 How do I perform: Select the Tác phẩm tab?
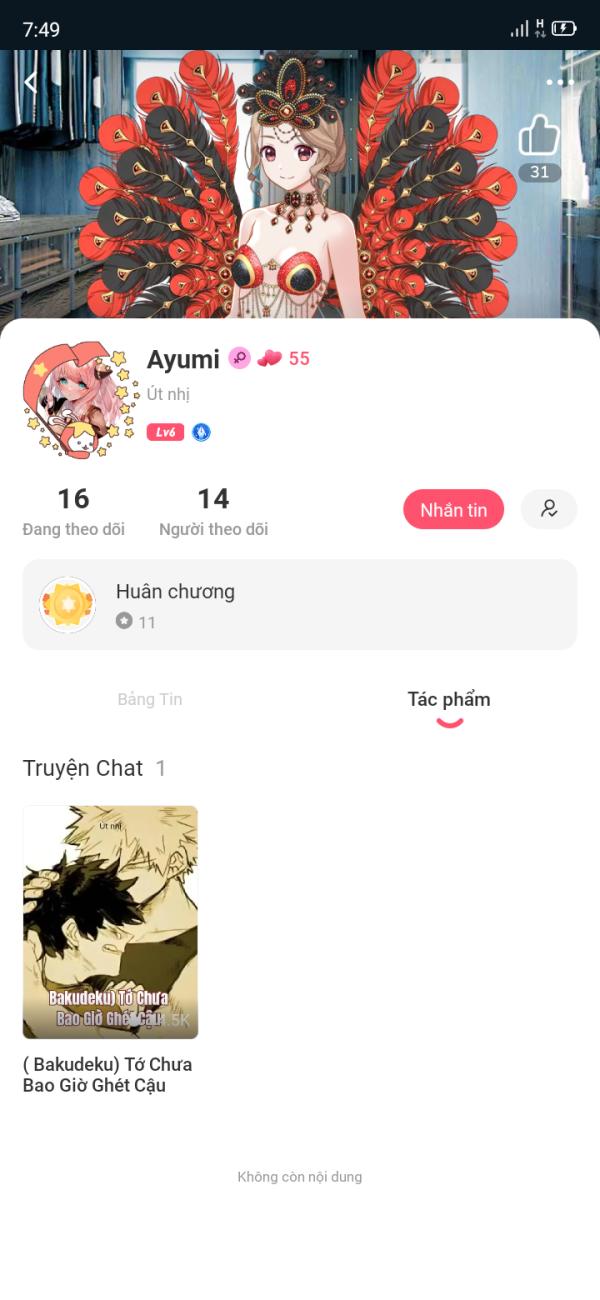449,699
